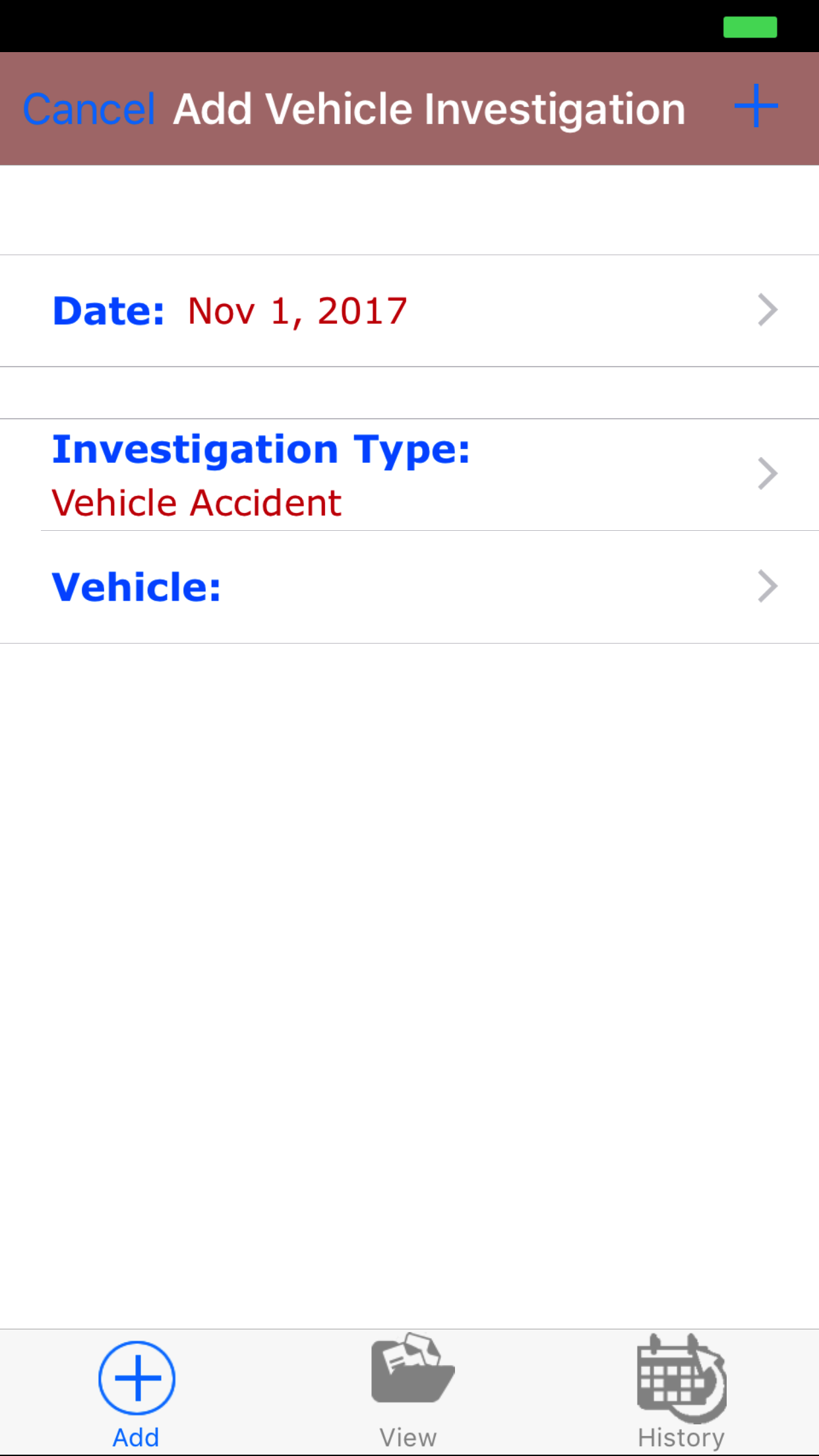Image resolution: width=819 pixels, height=1456 pixels.
Task: Open the Date row showing Nov 1, 2017
Action: (x=409, y=311)
